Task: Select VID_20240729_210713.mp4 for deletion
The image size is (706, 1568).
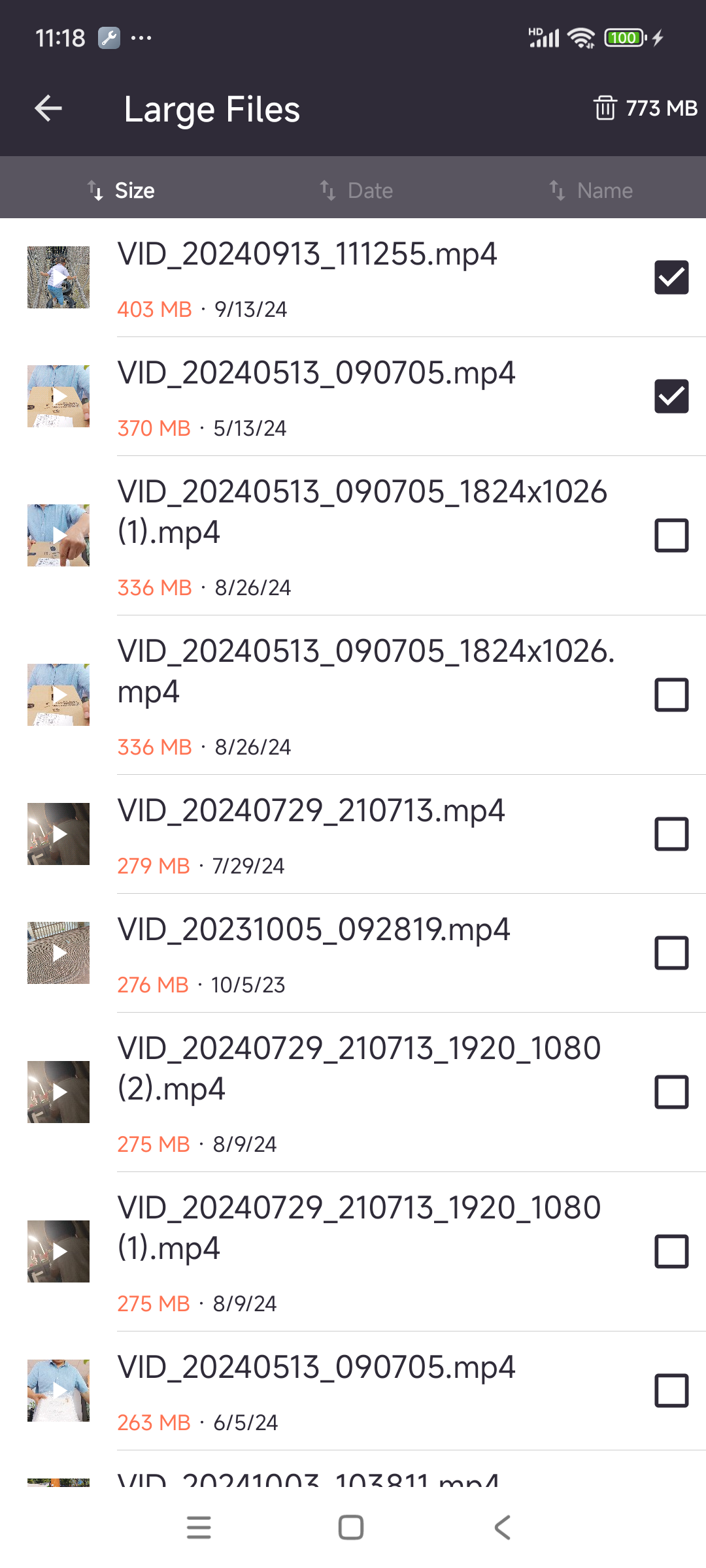Action: pos(671,834)
